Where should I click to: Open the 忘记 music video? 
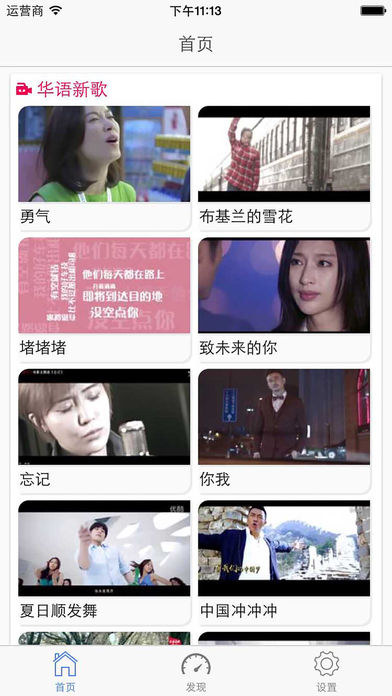coord(104,431)
